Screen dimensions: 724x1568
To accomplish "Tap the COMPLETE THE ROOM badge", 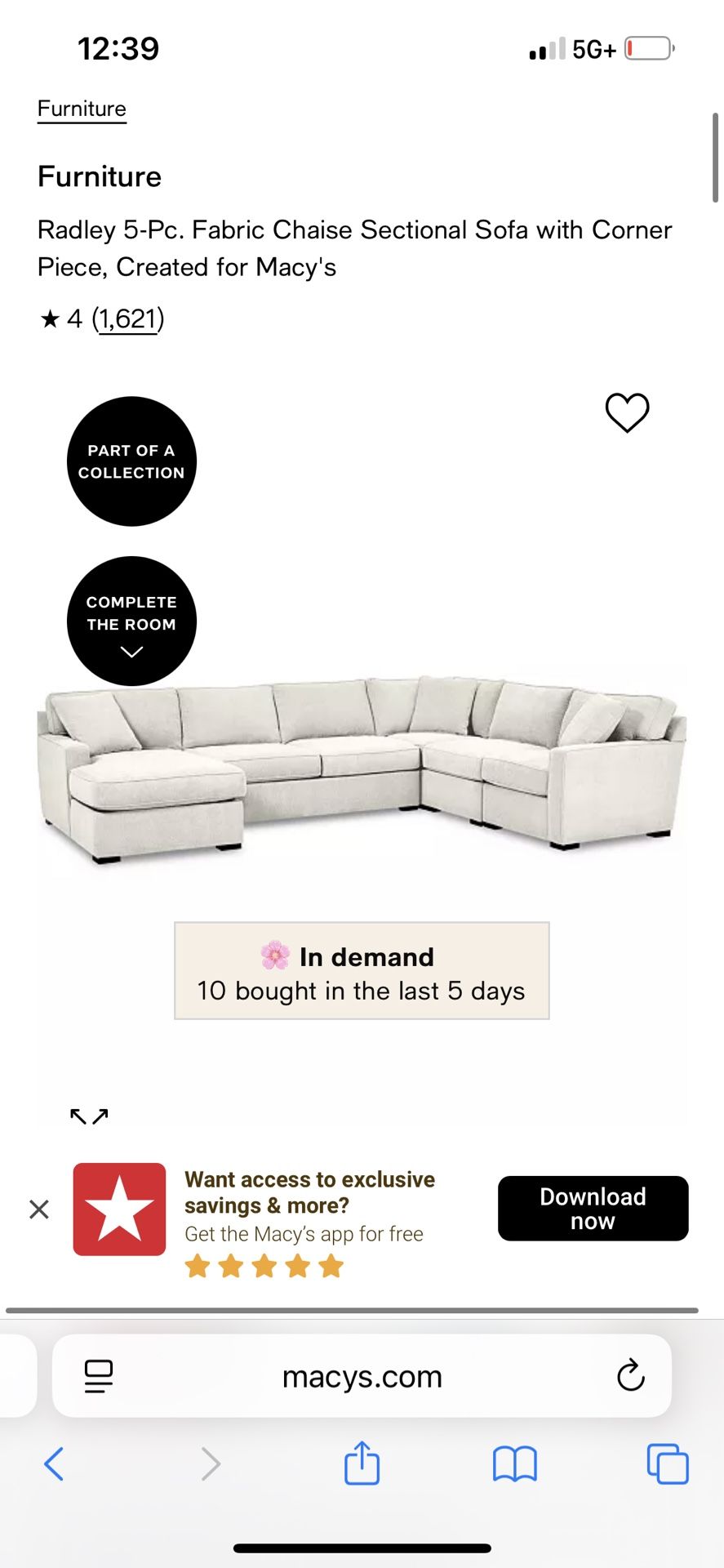I will [x=131, y=612].
